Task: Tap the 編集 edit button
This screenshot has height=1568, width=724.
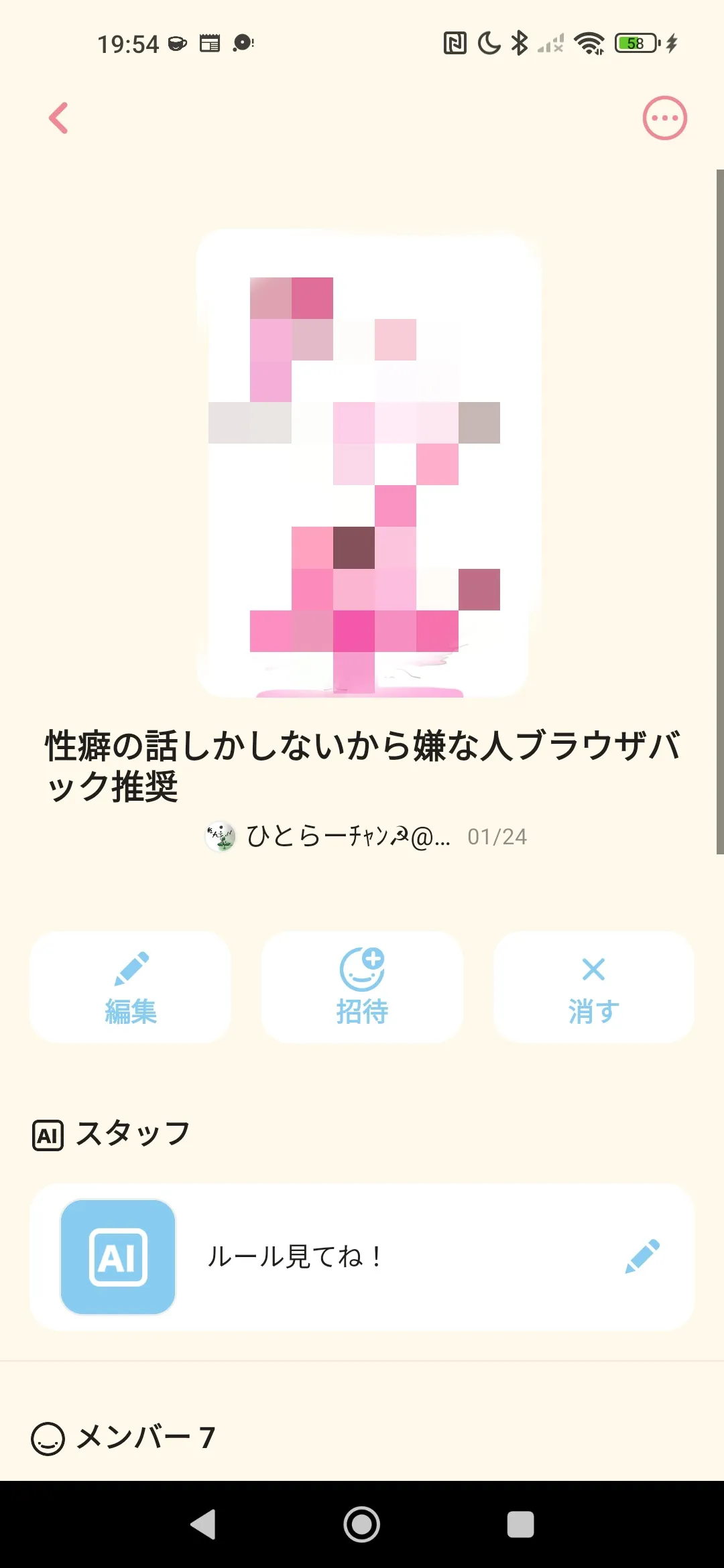Action: point(131,986)
